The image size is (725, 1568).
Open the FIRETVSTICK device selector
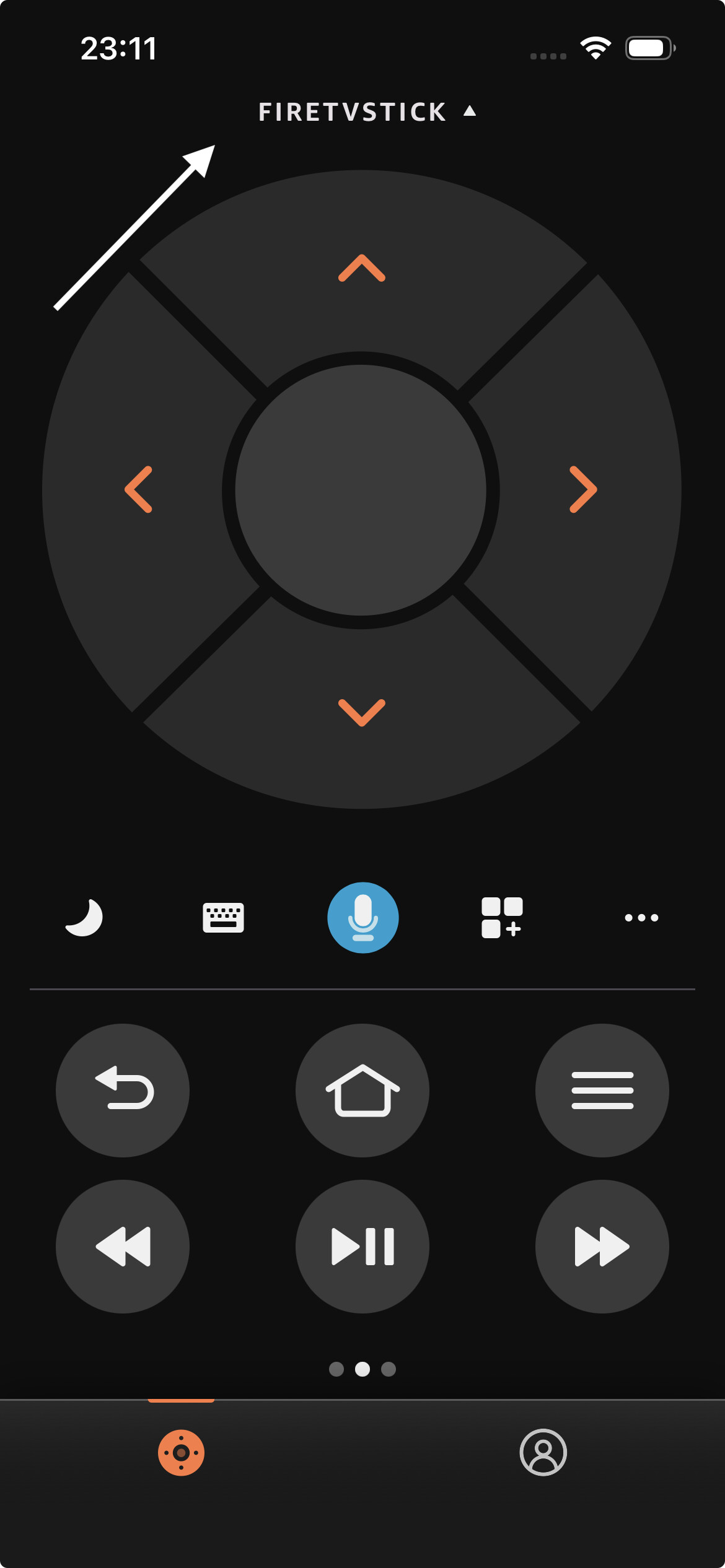pyautogui.click(x=366, y=112)
